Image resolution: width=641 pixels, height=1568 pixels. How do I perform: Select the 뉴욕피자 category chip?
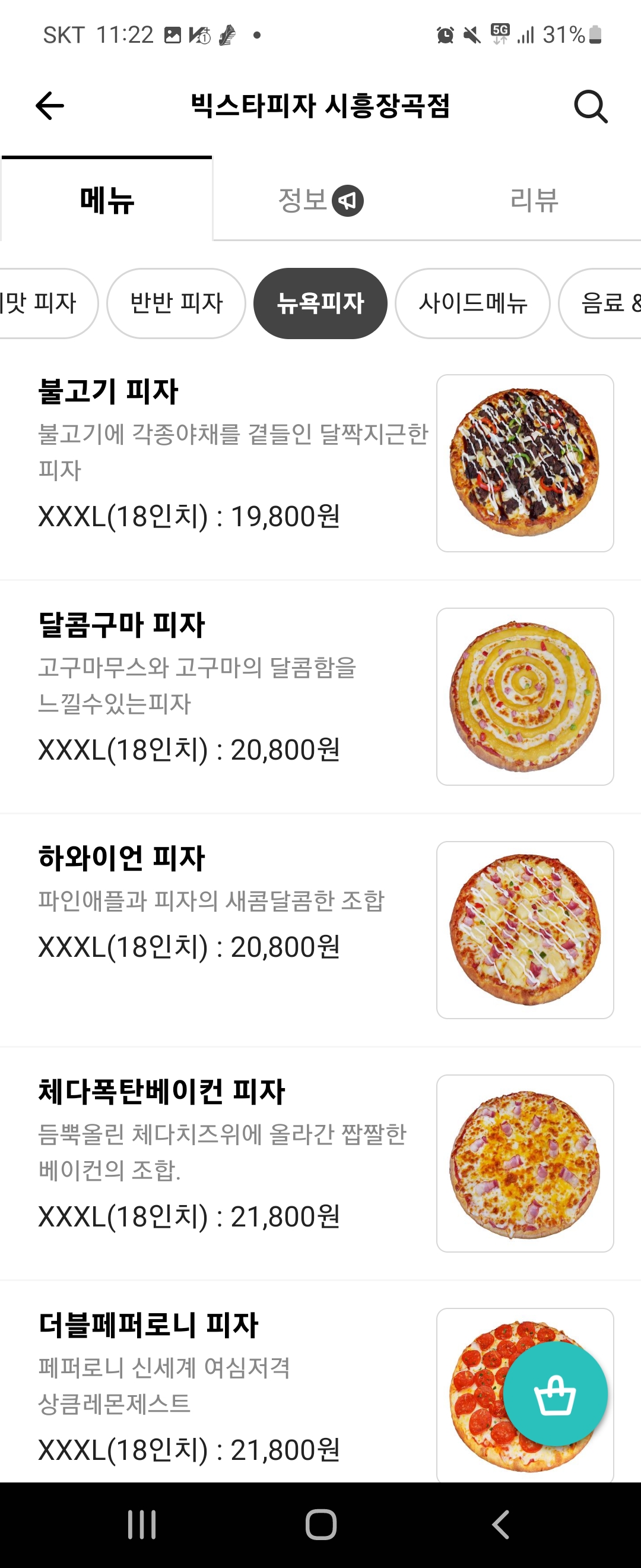(320, 303)
